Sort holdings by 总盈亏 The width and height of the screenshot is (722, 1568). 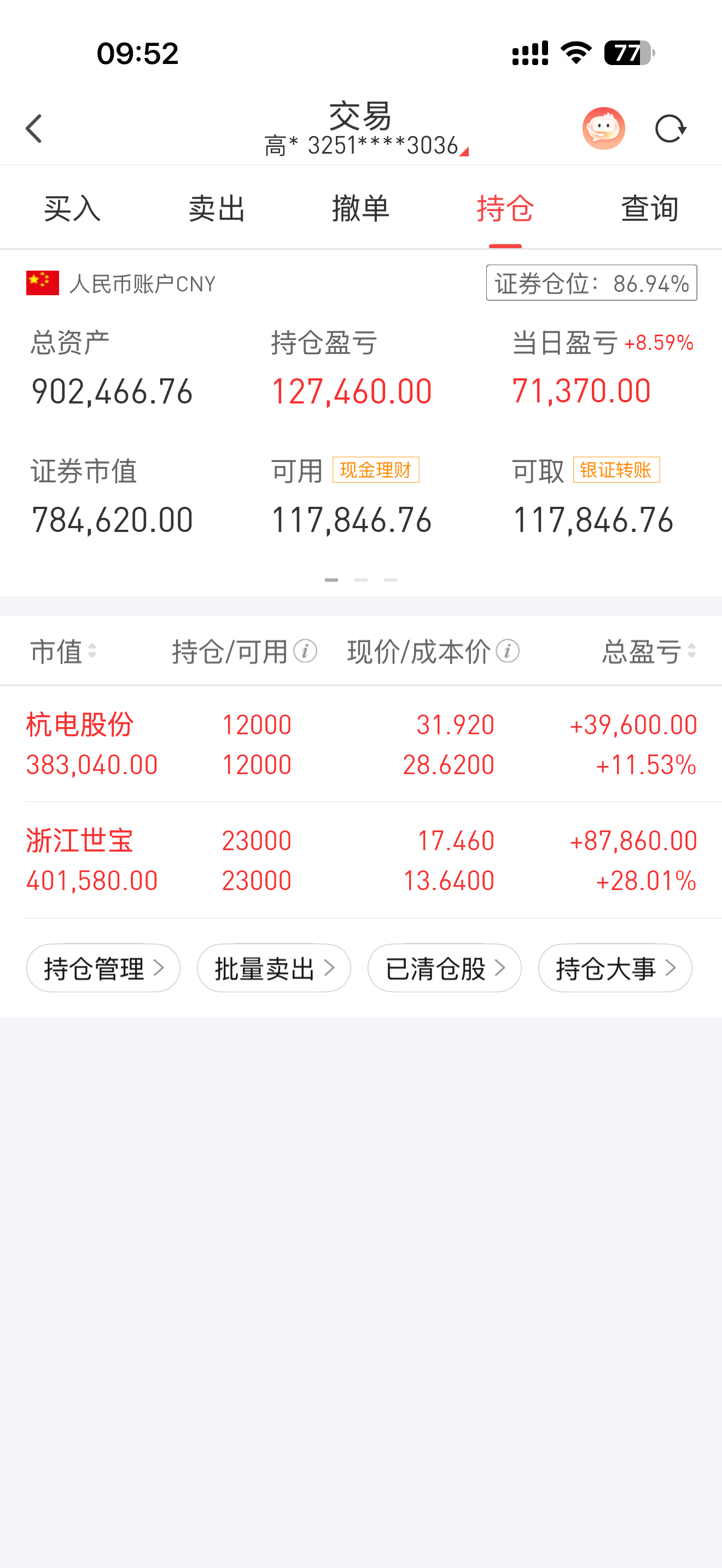coord(648,651)
